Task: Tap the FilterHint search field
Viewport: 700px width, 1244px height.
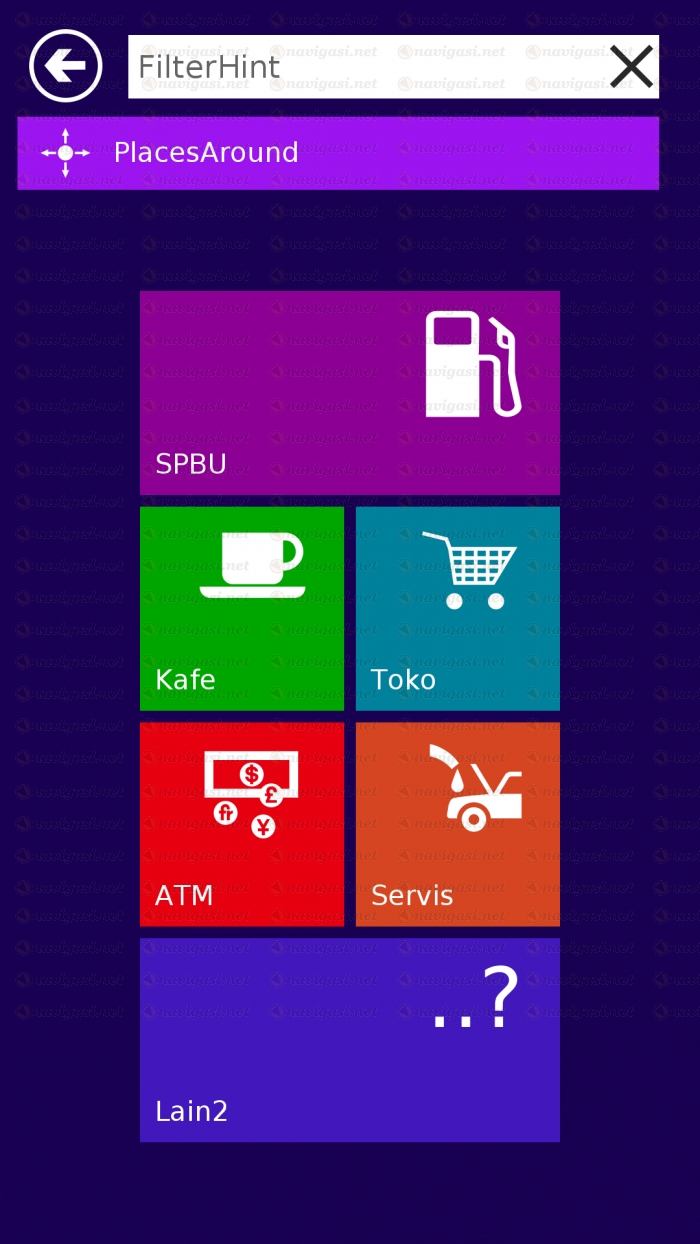Action: click(360, 67)
